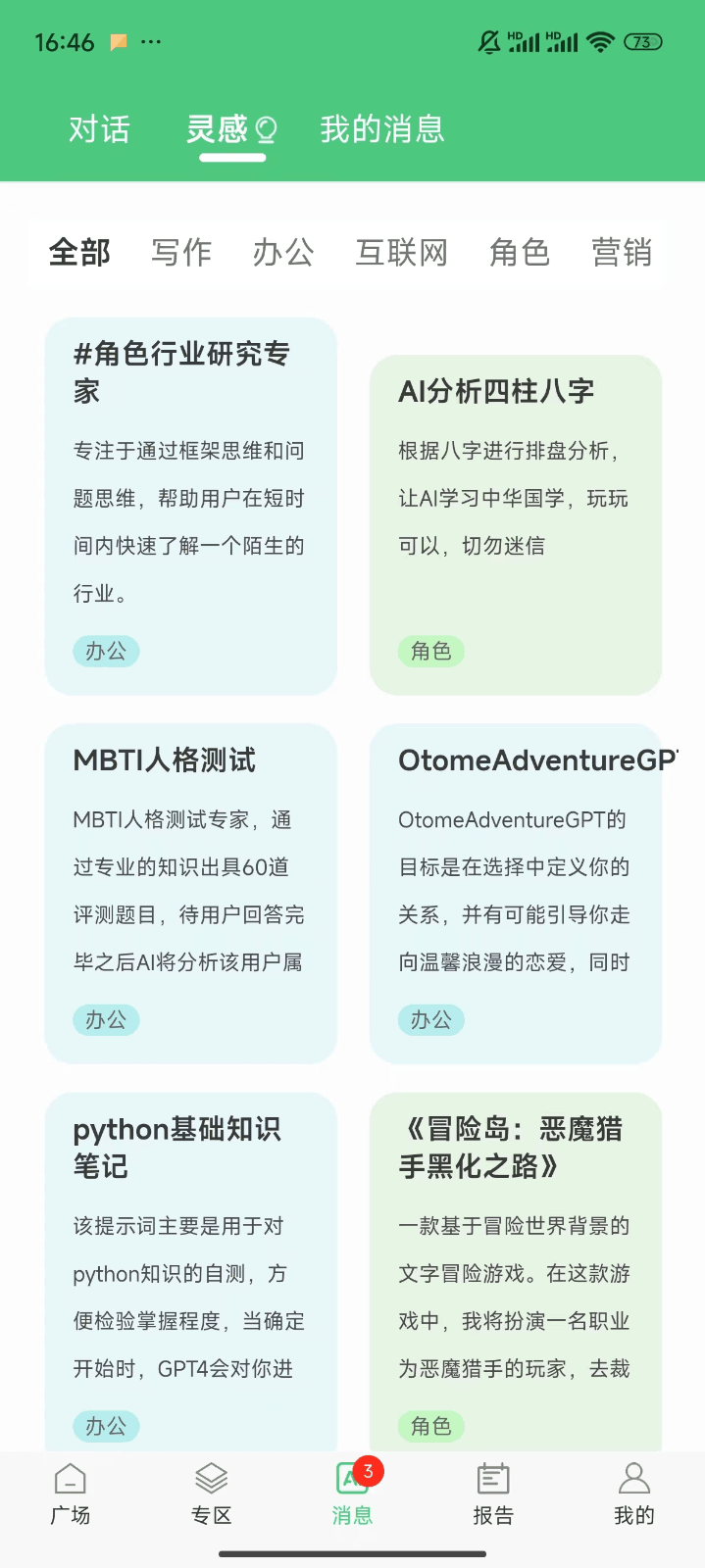Open the 我的消息 tab
The image size is (705, 1568).
[382, 129]
